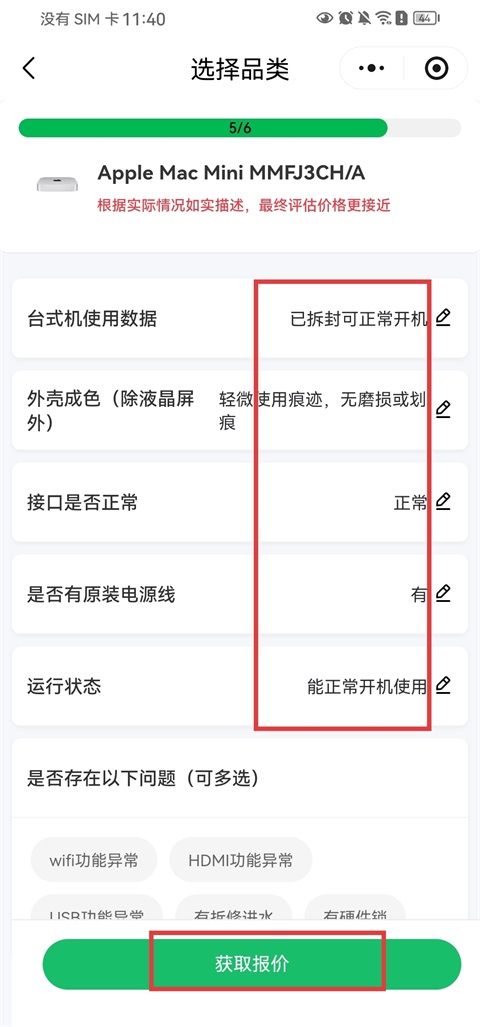
Task: Select the HDMI功能异常 chip
Action: [240, 860]
